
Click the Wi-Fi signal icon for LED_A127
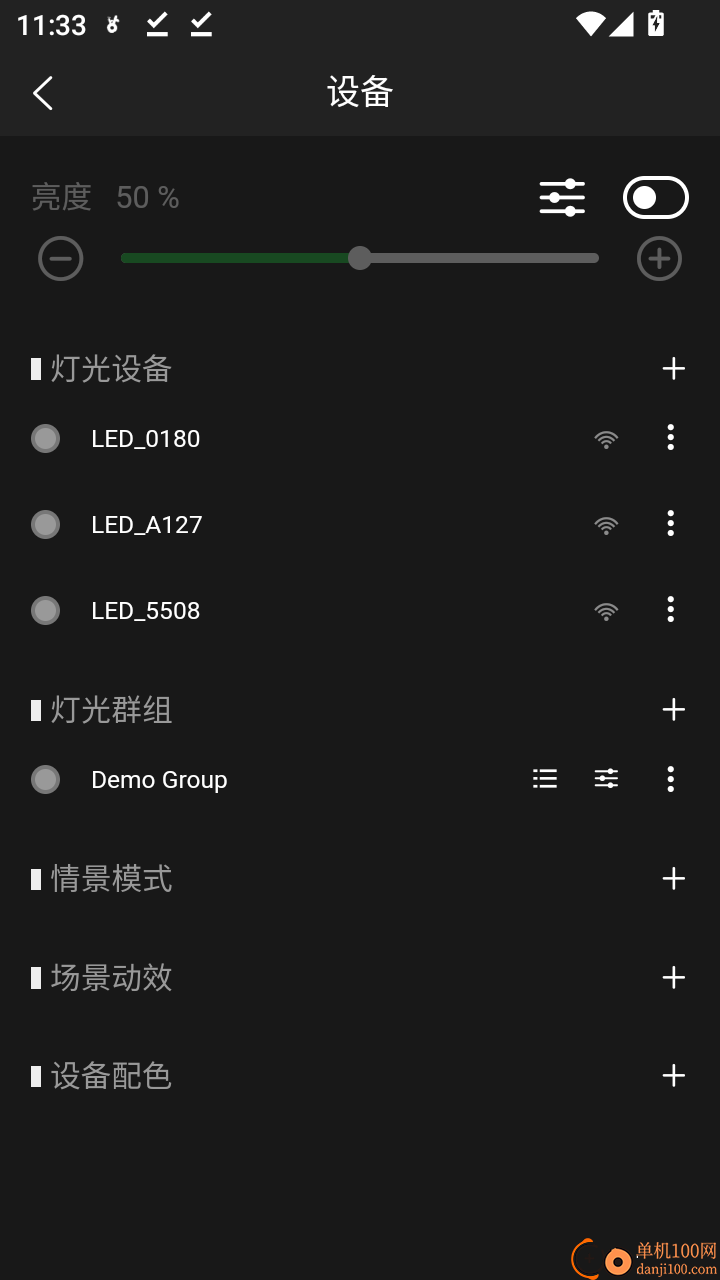[606, 524]
